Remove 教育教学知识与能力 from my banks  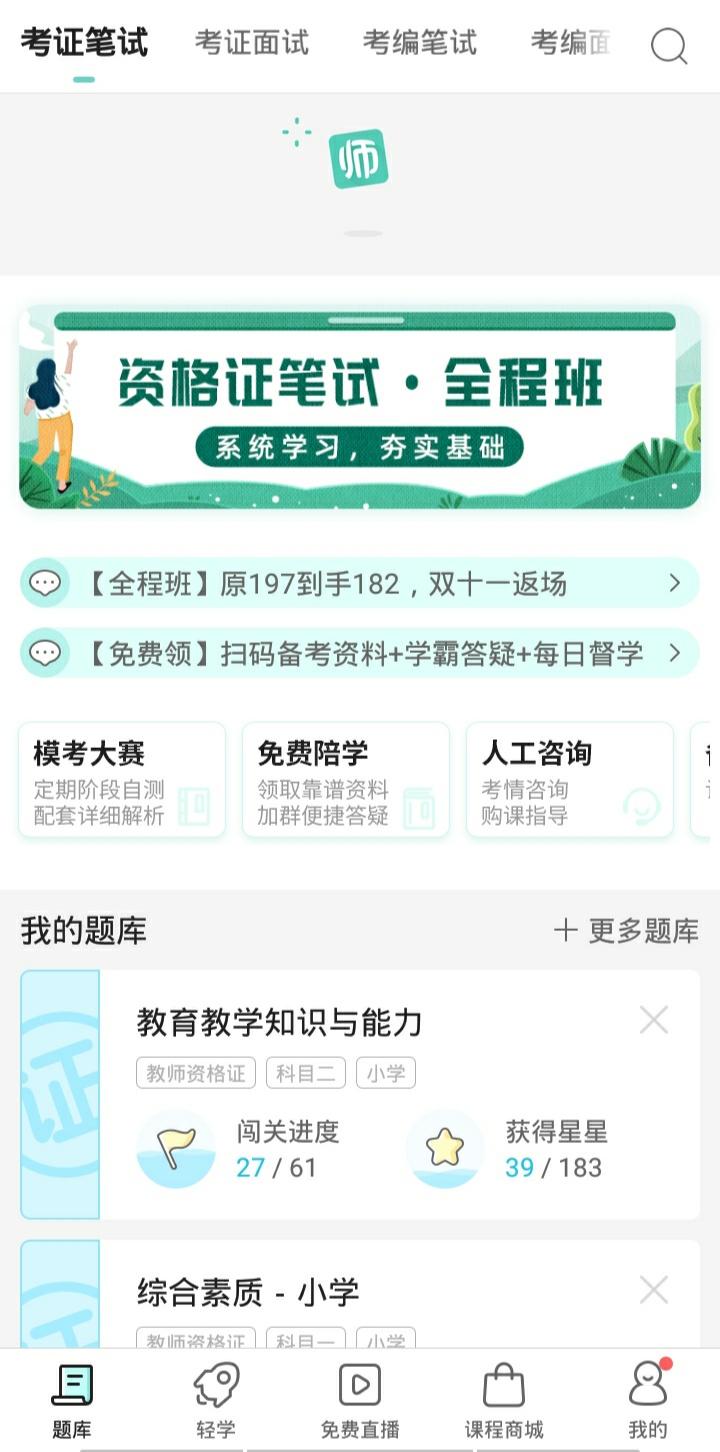click(654, 1020)
